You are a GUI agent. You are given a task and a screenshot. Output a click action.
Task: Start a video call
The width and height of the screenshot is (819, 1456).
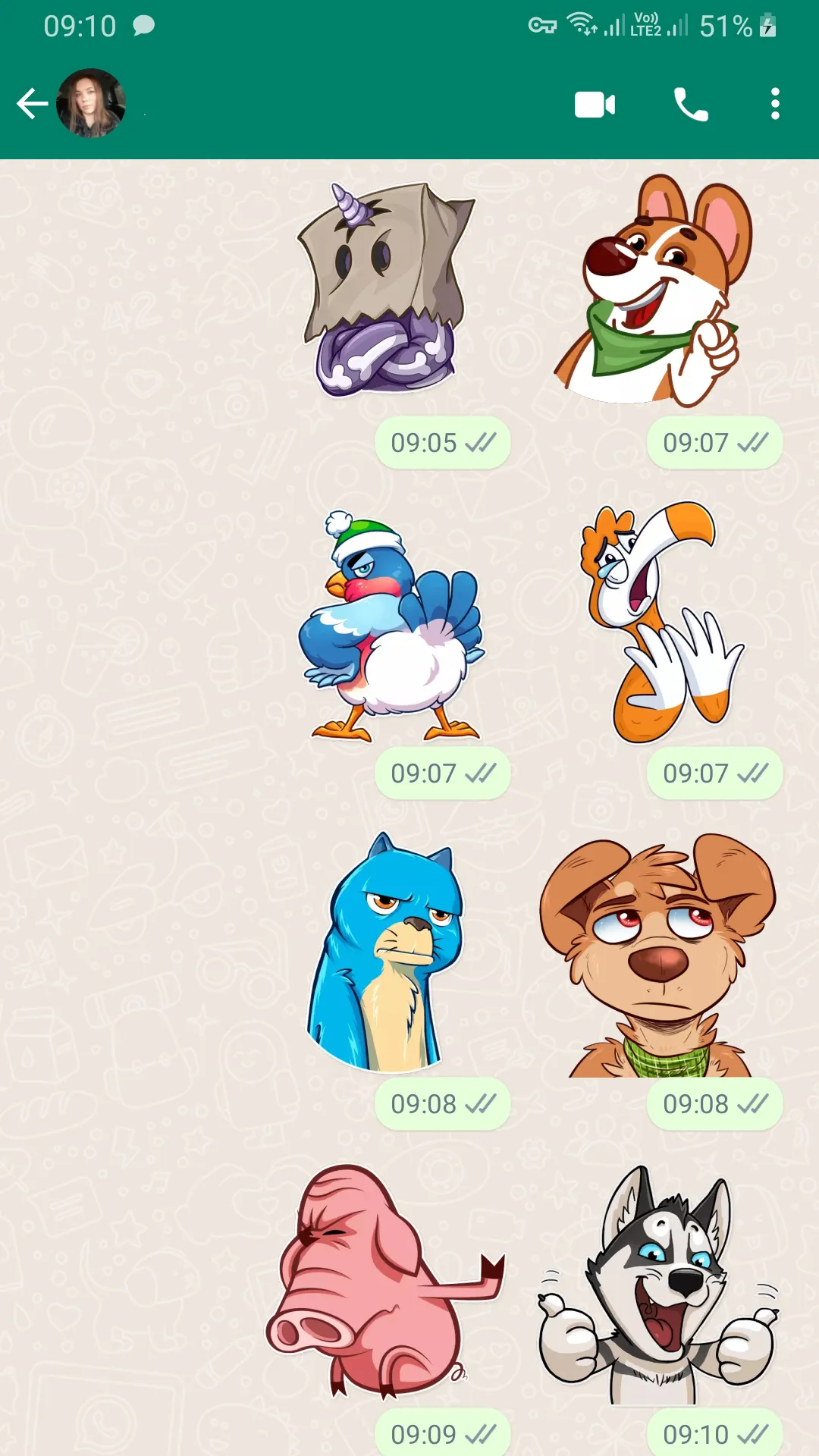[x=595, y=105]
